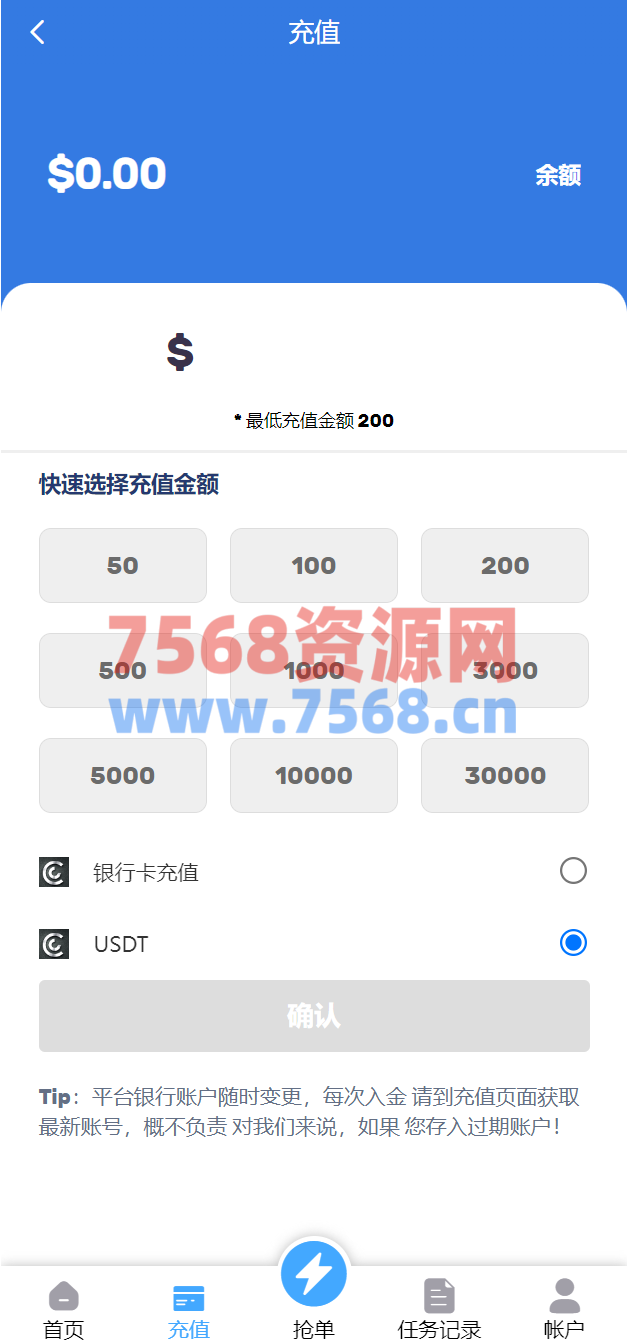Go to the 帐户 tab
Viewport: 627px width, 1340px height.
(564, 1309)
